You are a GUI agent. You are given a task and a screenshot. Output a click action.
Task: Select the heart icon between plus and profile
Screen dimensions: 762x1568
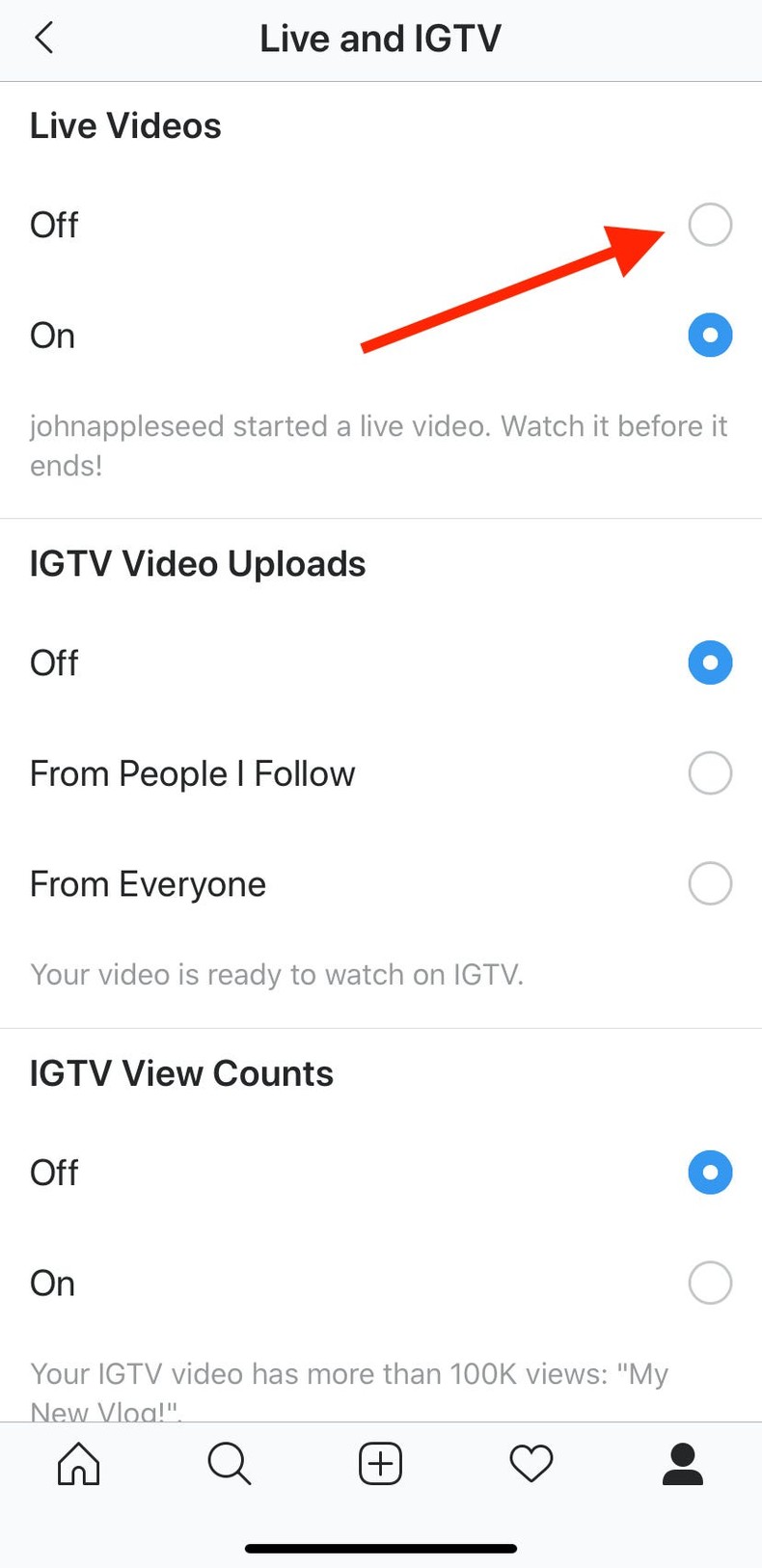click(531, 1464)
